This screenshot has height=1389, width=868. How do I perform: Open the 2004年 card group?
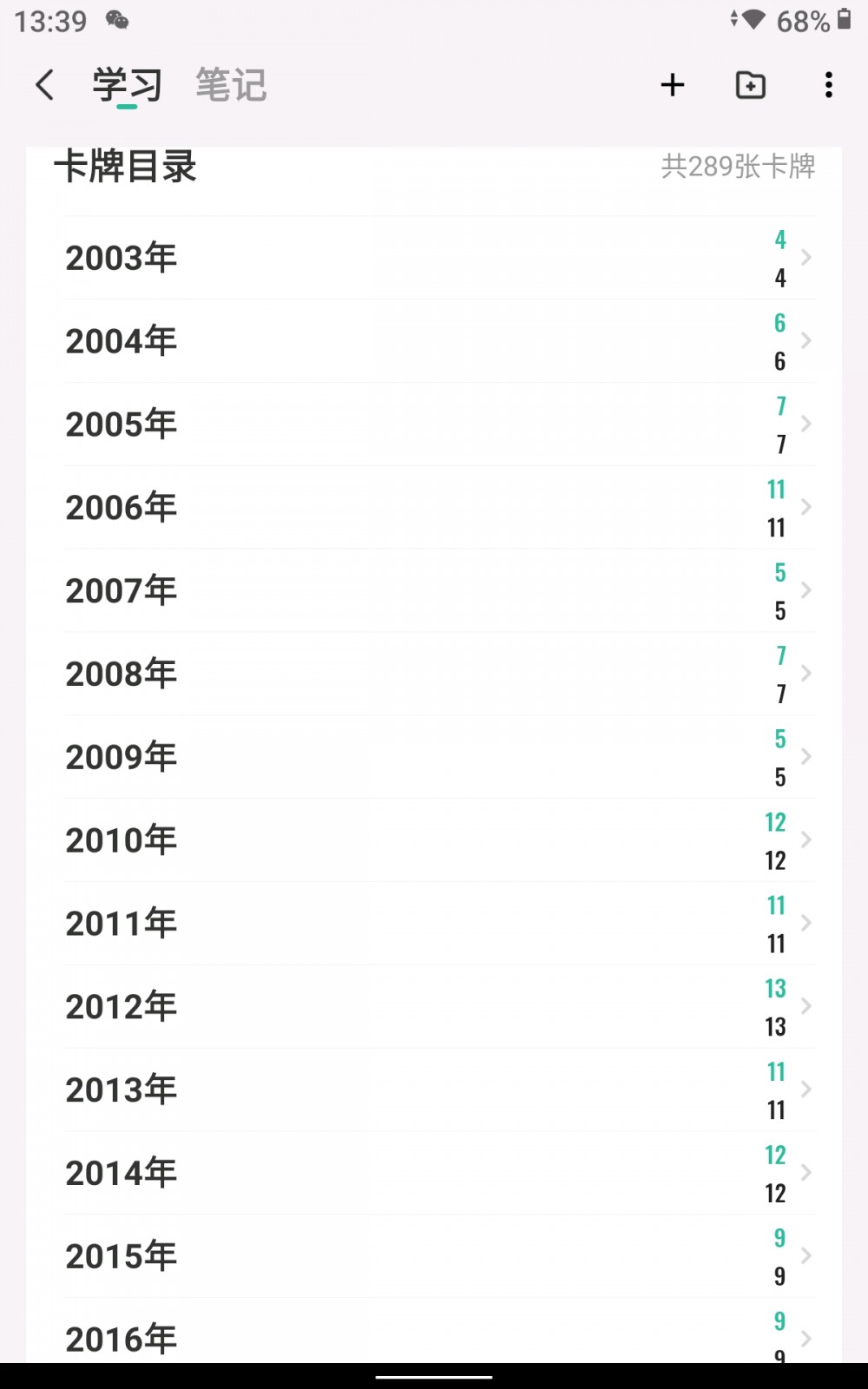coord(440,341)
